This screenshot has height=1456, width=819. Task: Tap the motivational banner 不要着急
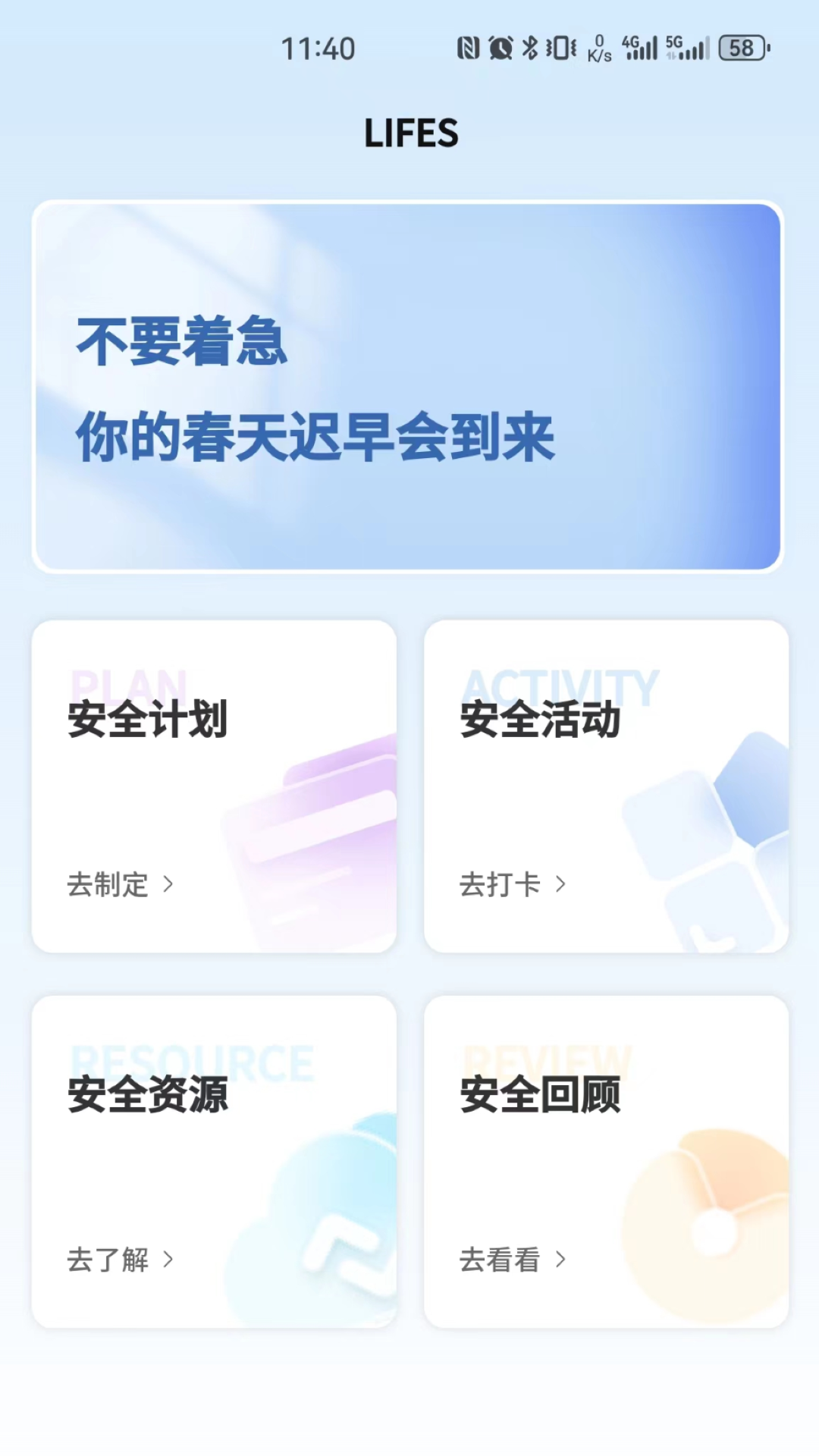click(409, 383)
